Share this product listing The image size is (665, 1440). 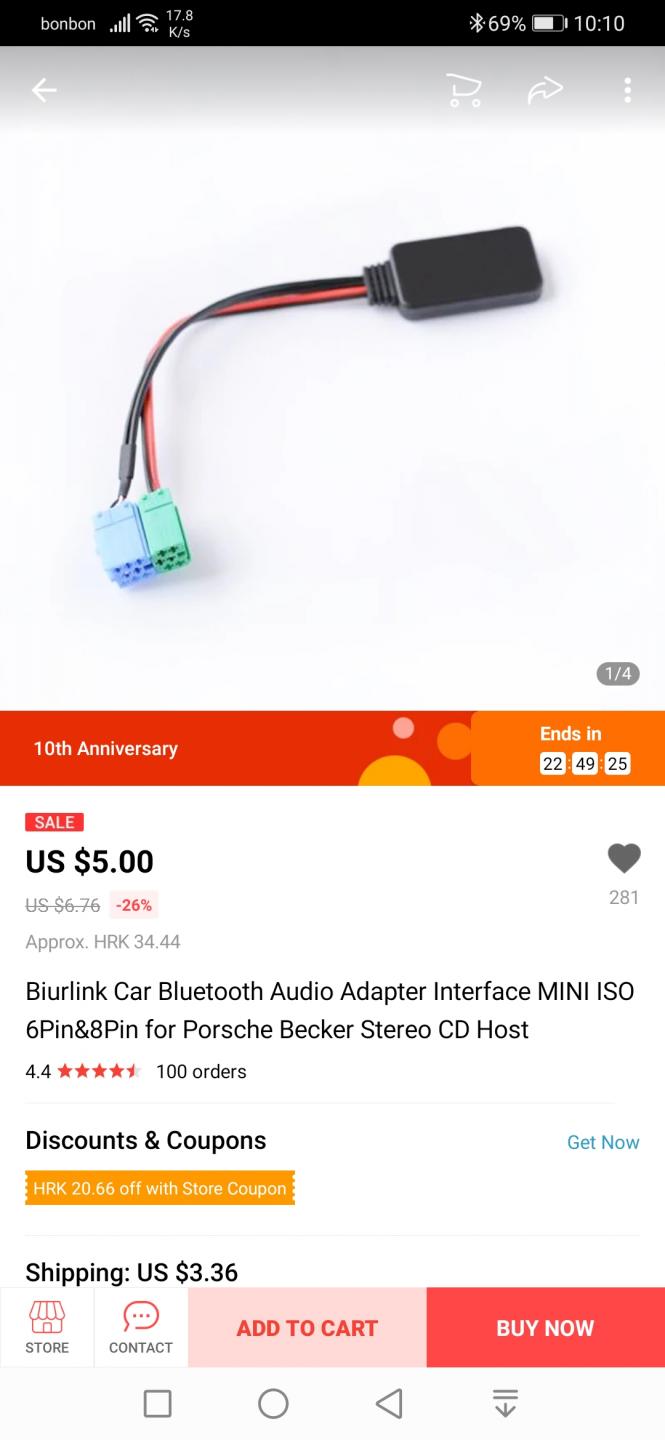point(545,90)
